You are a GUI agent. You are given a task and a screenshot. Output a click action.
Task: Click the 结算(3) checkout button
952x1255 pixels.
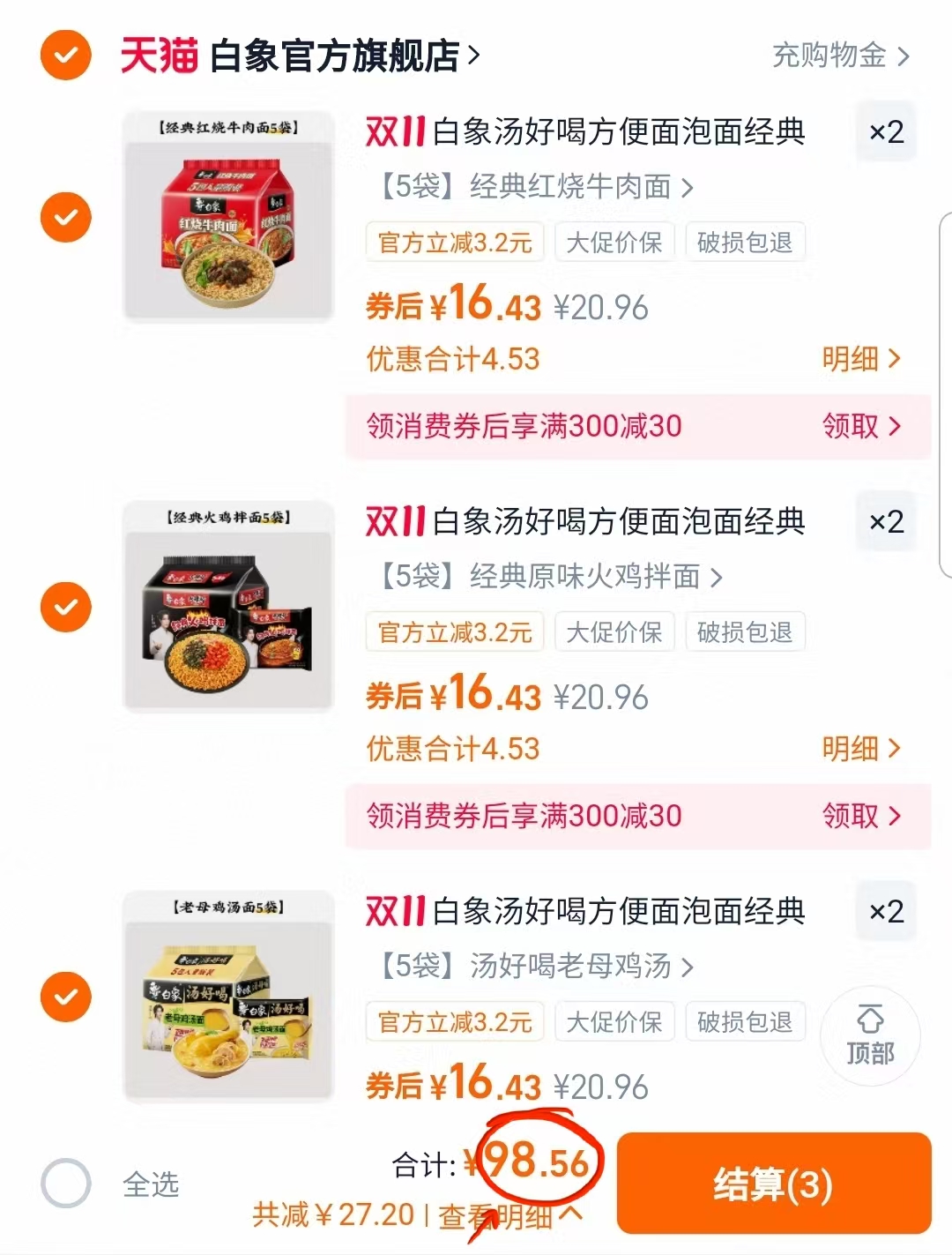click(x=774, y=1186)
